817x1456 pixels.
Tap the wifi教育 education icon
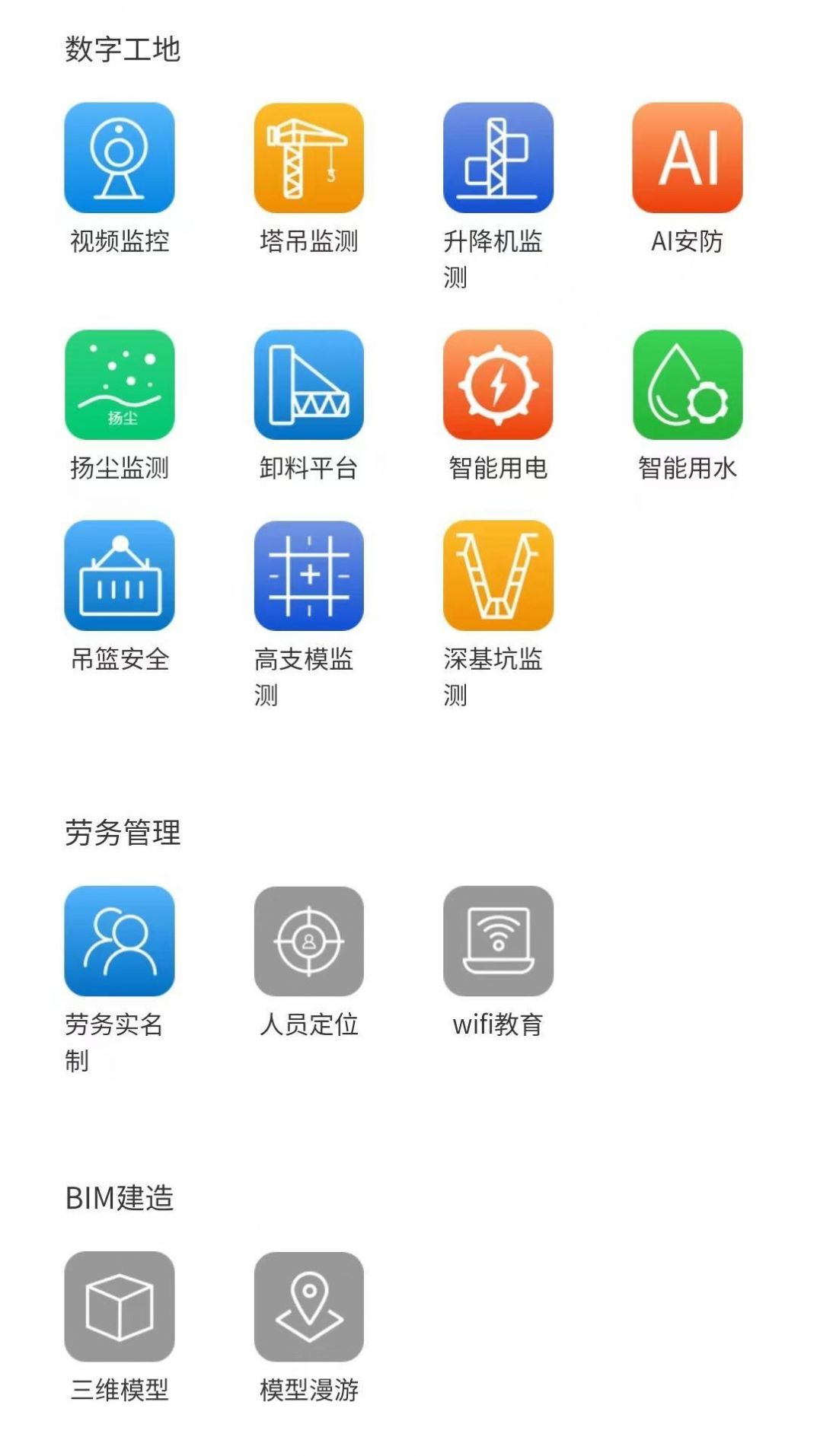click(499, 941)
